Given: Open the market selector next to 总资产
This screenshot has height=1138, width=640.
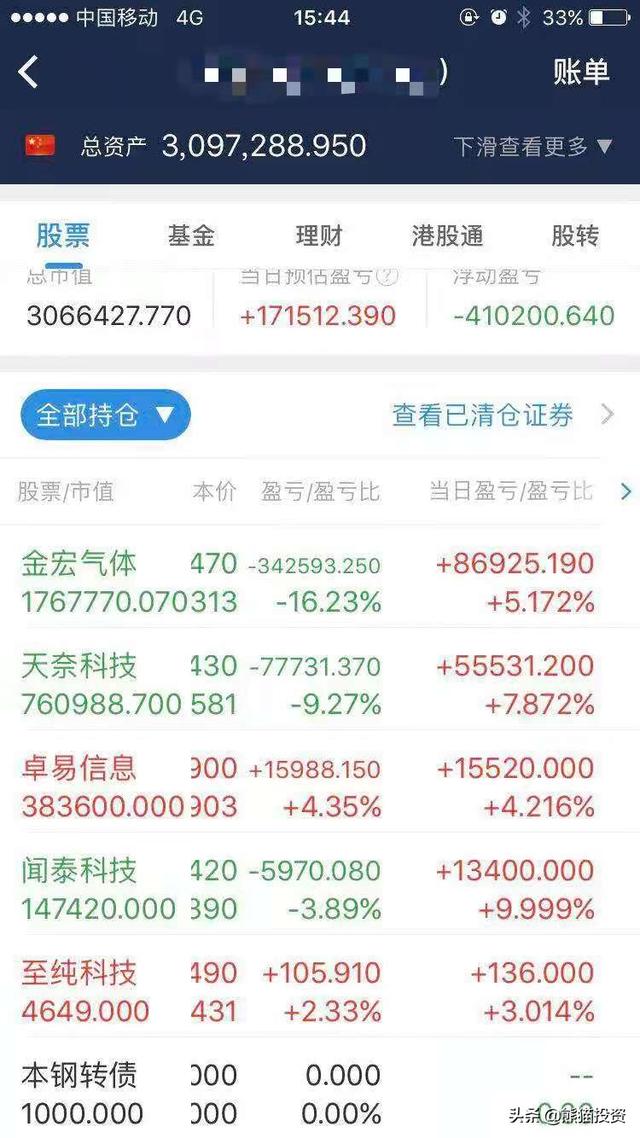Looking at the screenshot, I should [x=40, y=146].
